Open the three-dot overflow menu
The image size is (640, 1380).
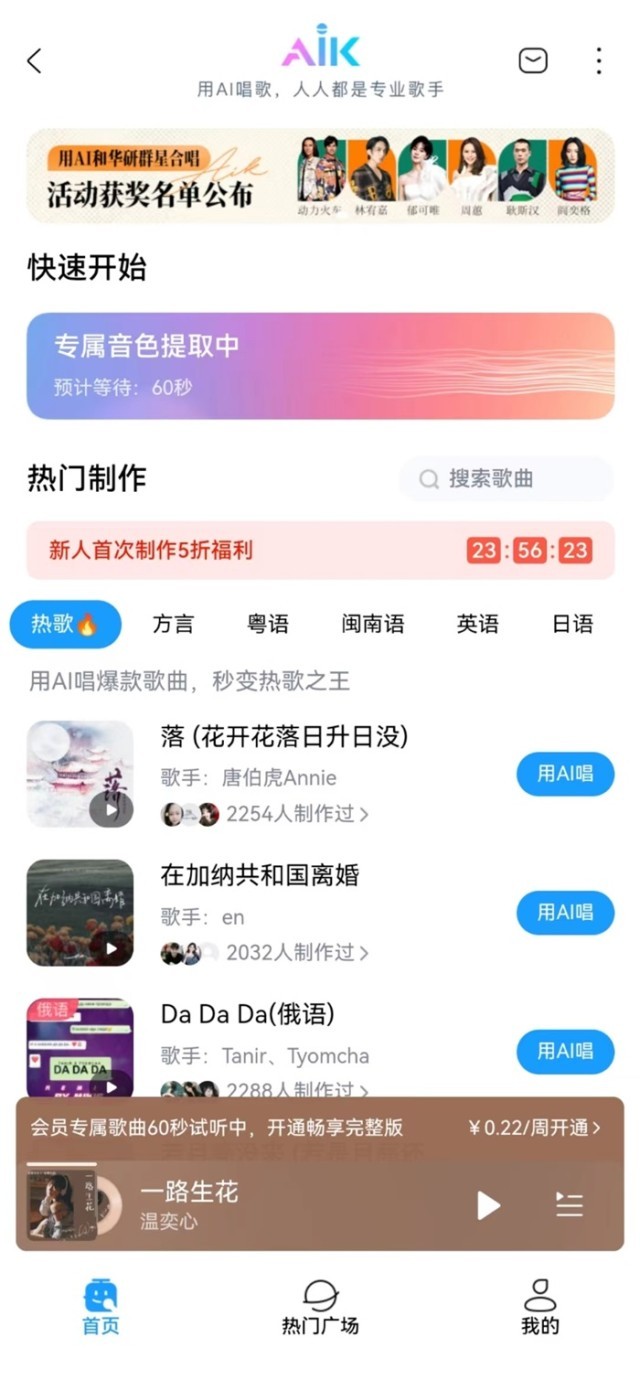pos(598,61)
